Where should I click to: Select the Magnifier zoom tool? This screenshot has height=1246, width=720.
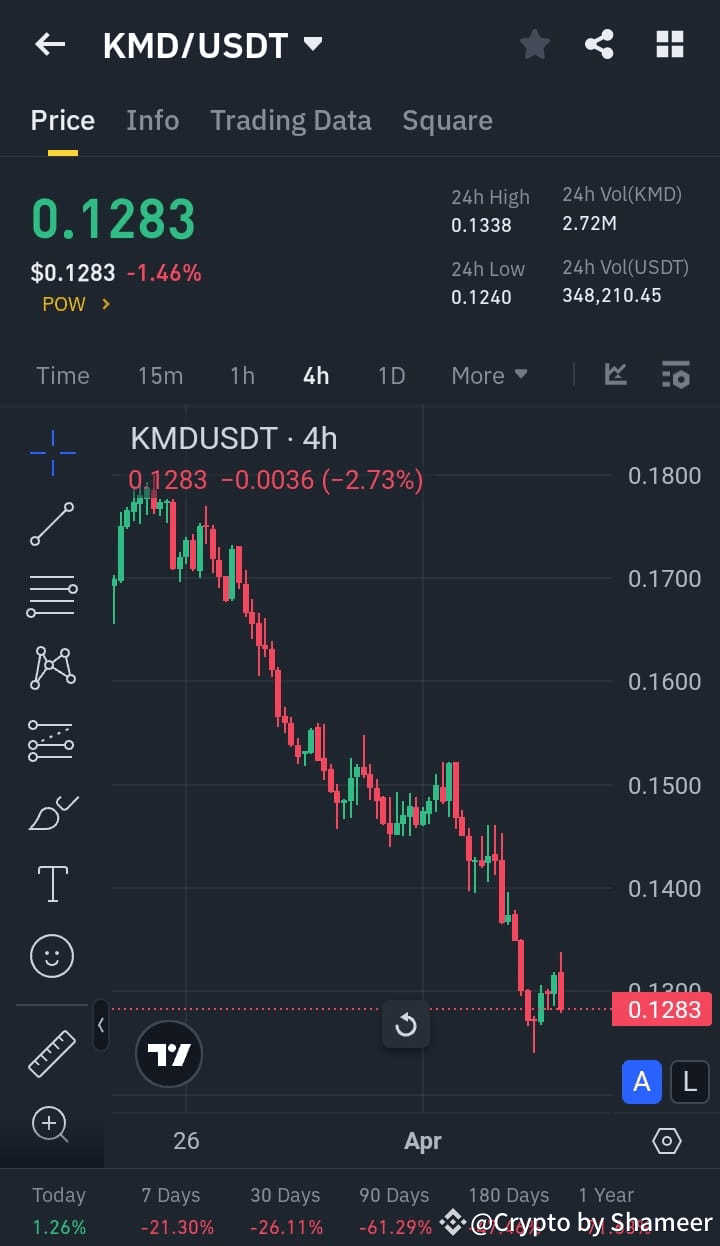tap(52, 1125)
